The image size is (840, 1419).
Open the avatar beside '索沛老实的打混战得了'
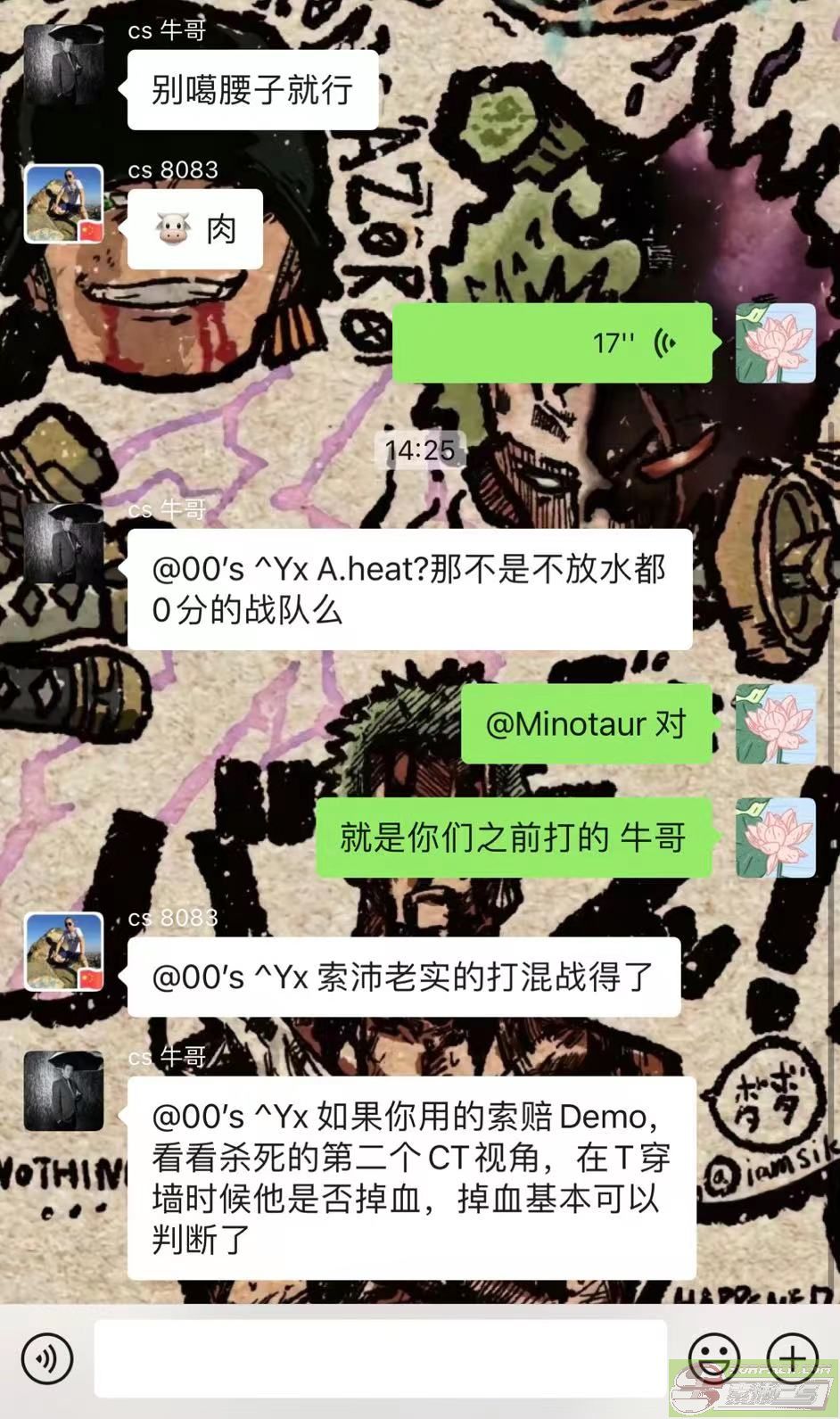click(63, 952)
